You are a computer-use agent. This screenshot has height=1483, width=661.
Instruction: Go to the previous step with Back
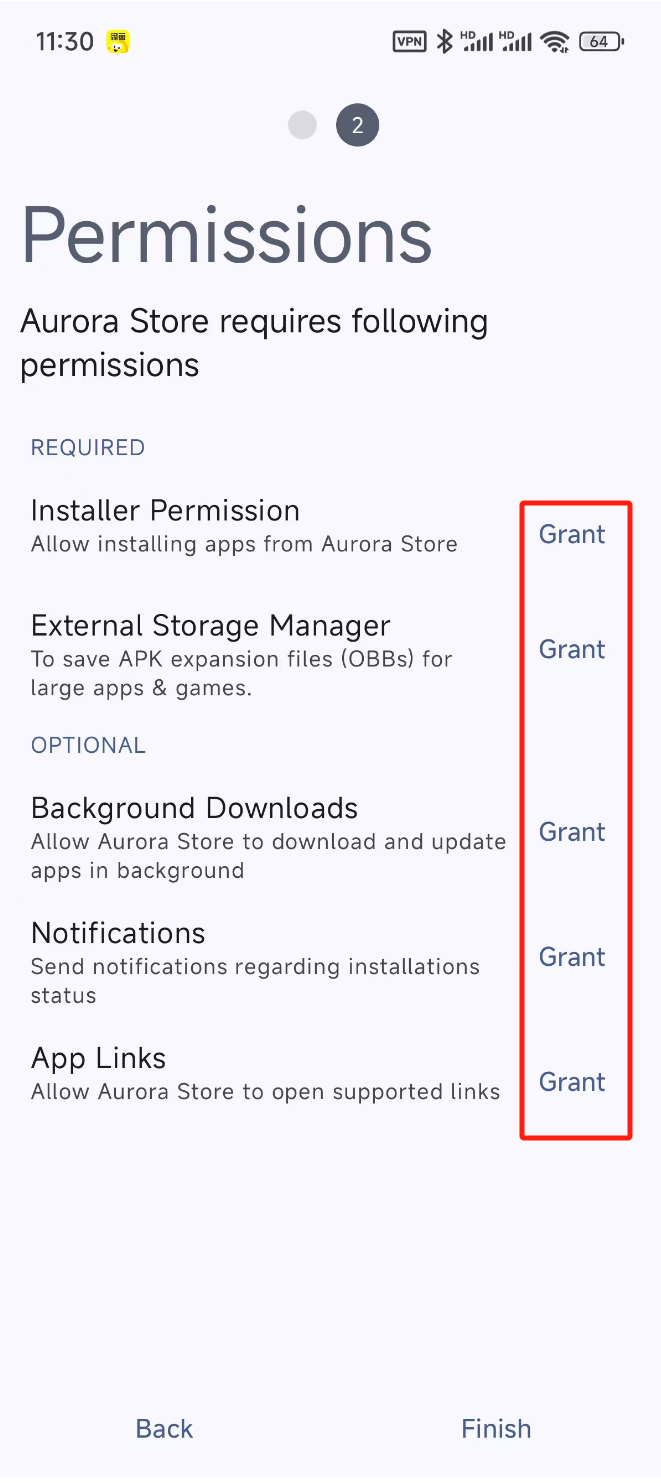point(164,1429)
